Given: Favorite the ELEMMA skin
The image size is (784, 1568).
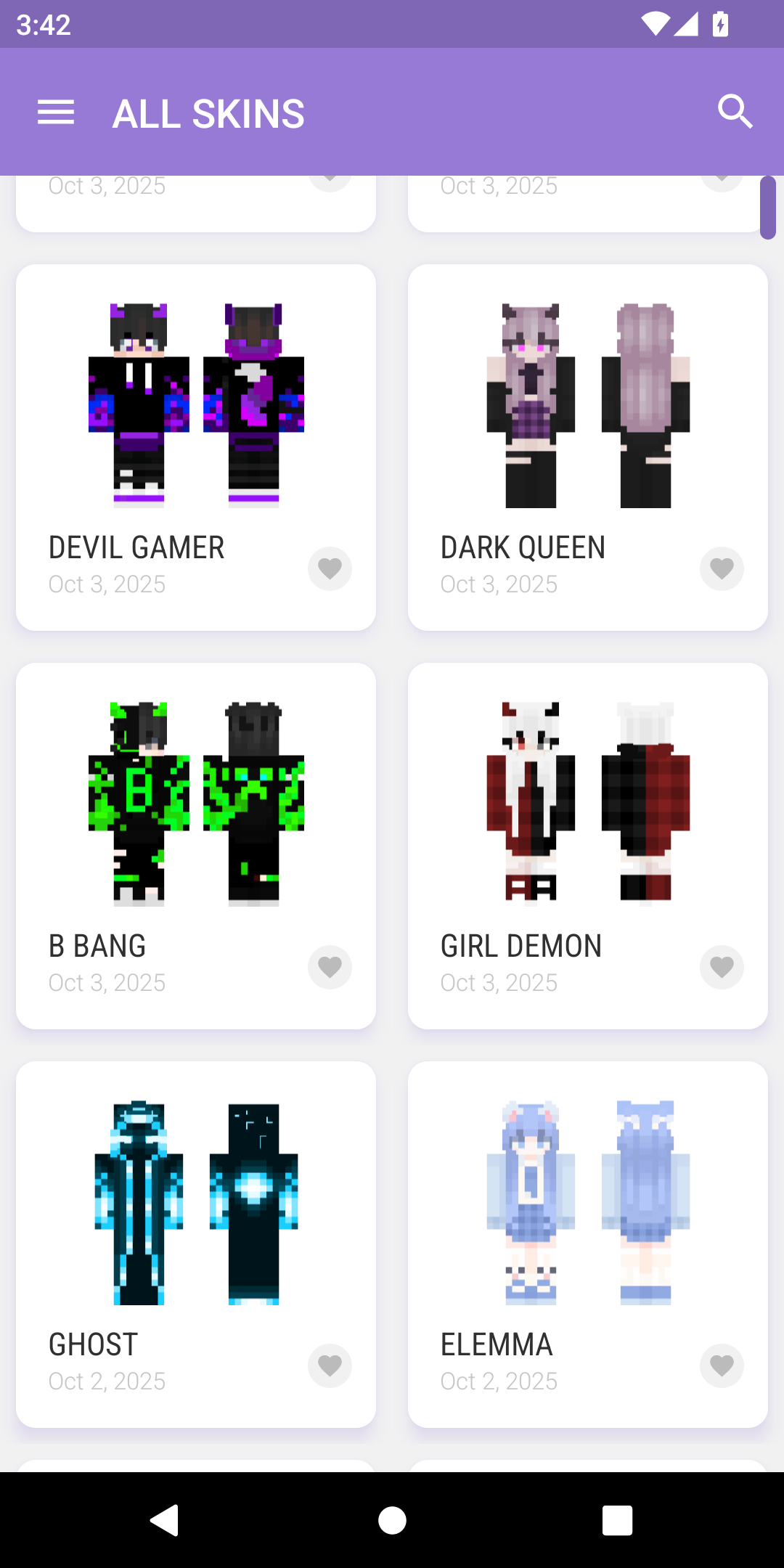Looking at the screenshot, I should pyautogui.click(x=722, y=1365).
